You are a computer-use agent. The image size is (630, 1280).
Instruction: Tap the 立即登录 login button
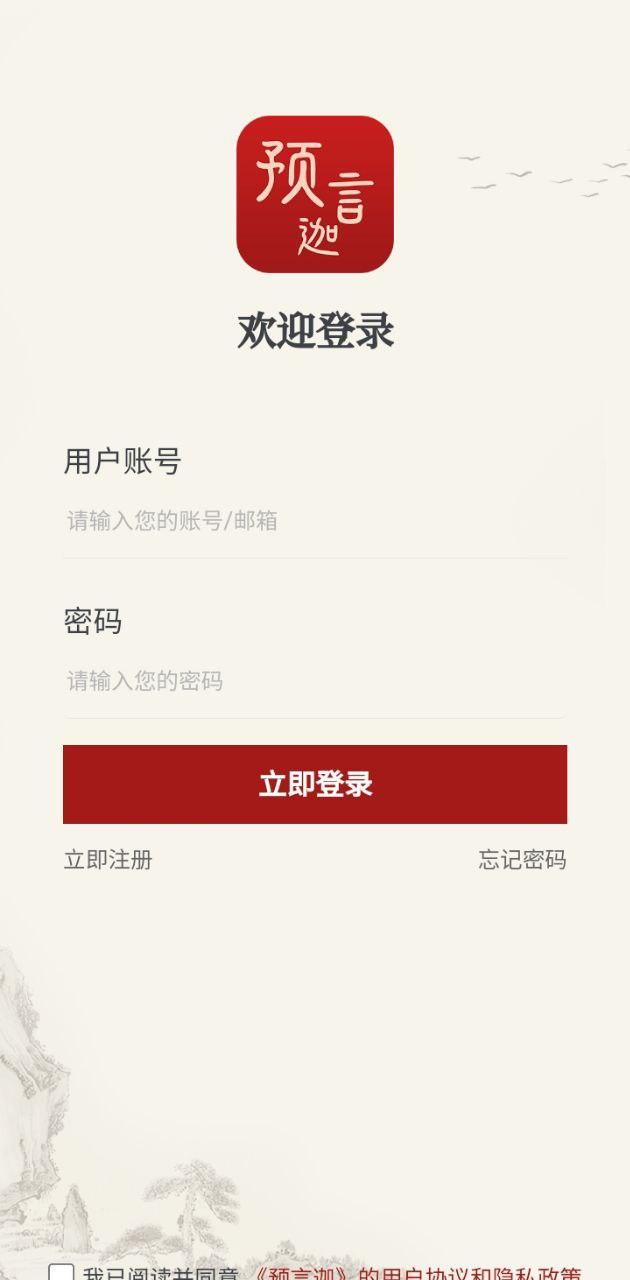[315, 784]
